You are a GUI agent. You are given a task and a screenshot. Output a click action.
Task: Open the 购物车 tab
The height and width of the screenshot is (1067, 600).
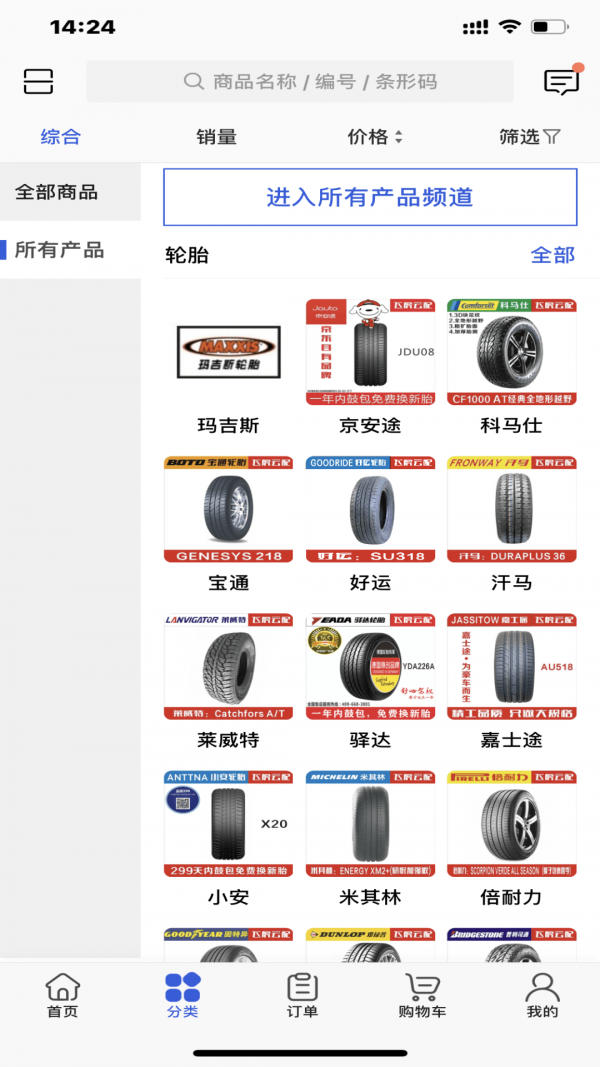click(x=422, y=996)
